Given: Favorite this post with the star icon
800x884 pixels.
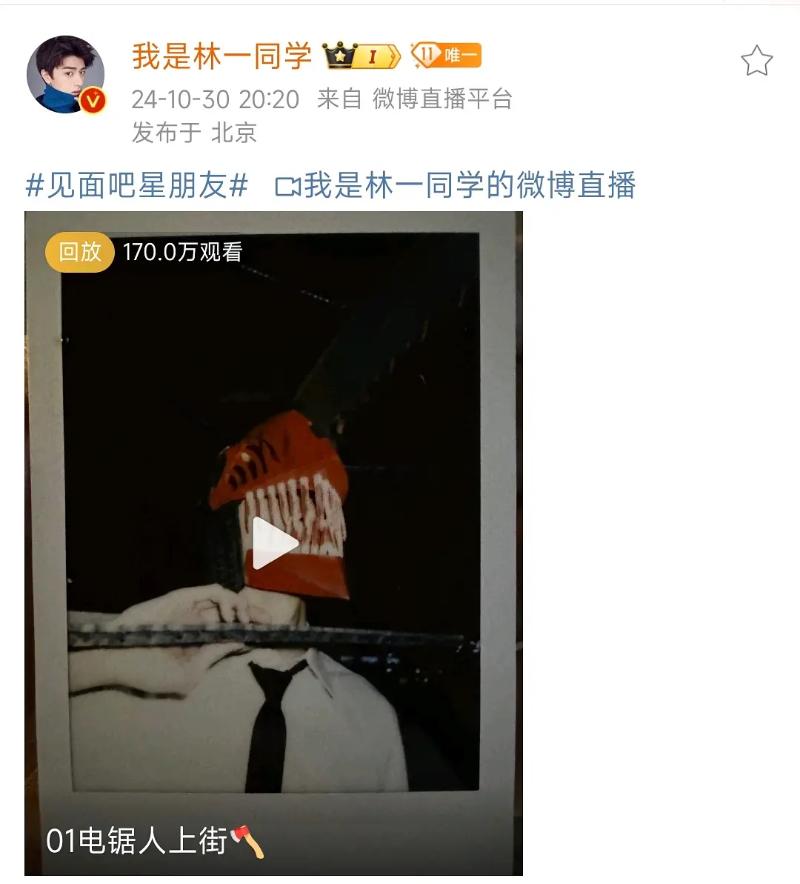Looking at the screenshot, I should tap(756, 61).
